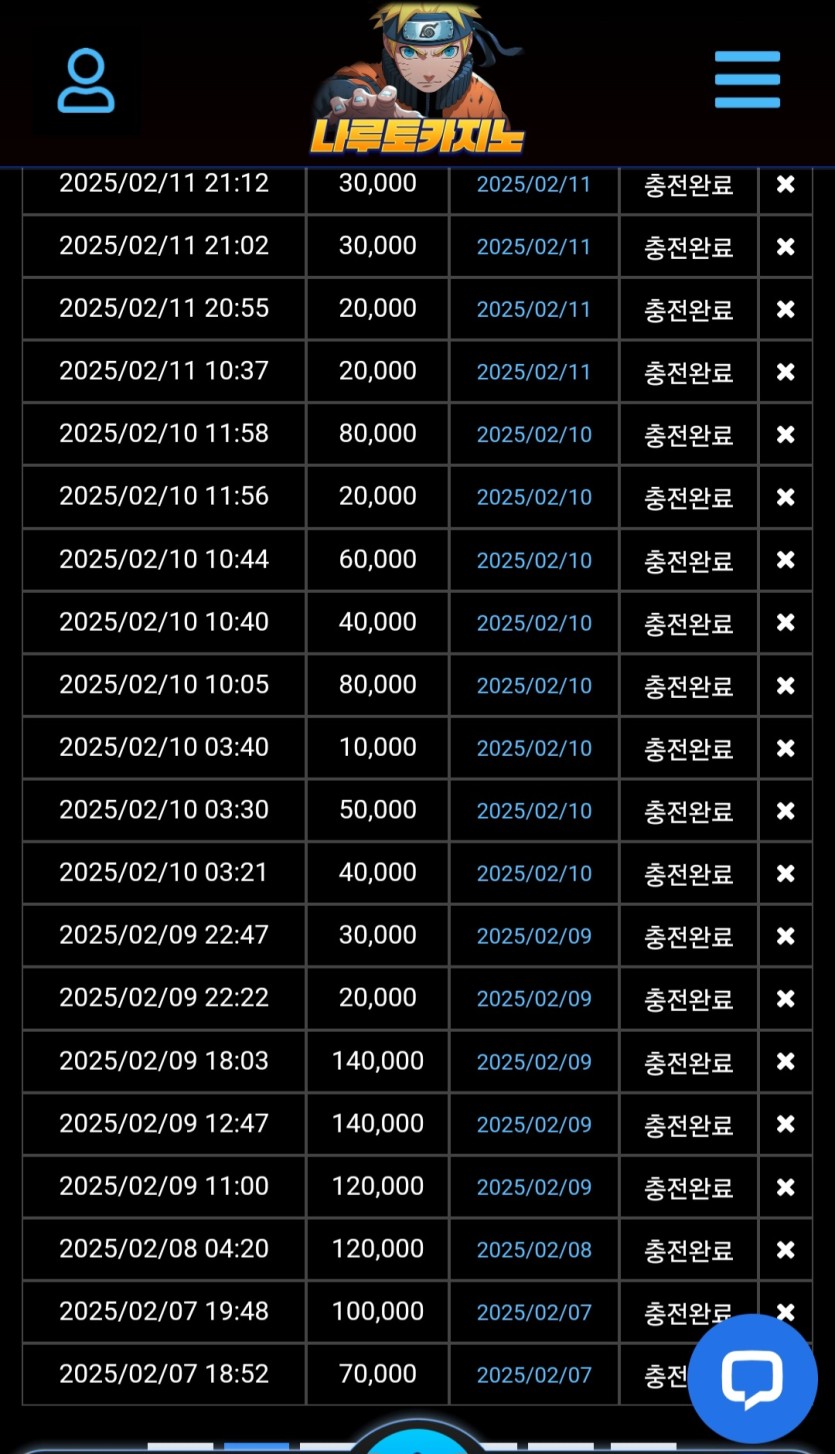
Task: Delete the 2025/02/11 20:55 entry
Action: [786, 309]
